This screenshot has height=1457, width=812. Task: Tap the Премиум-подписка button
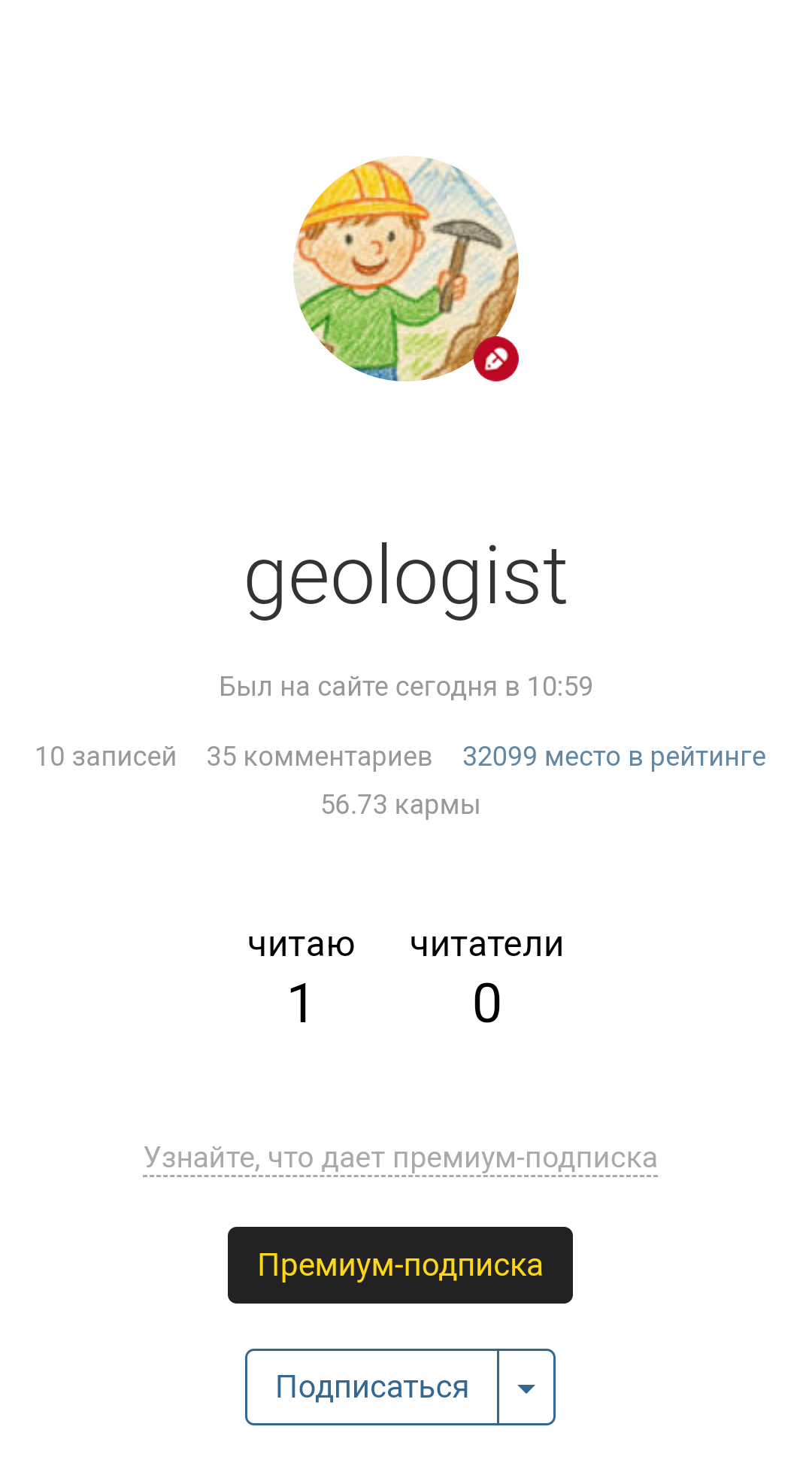point(400,1265)
